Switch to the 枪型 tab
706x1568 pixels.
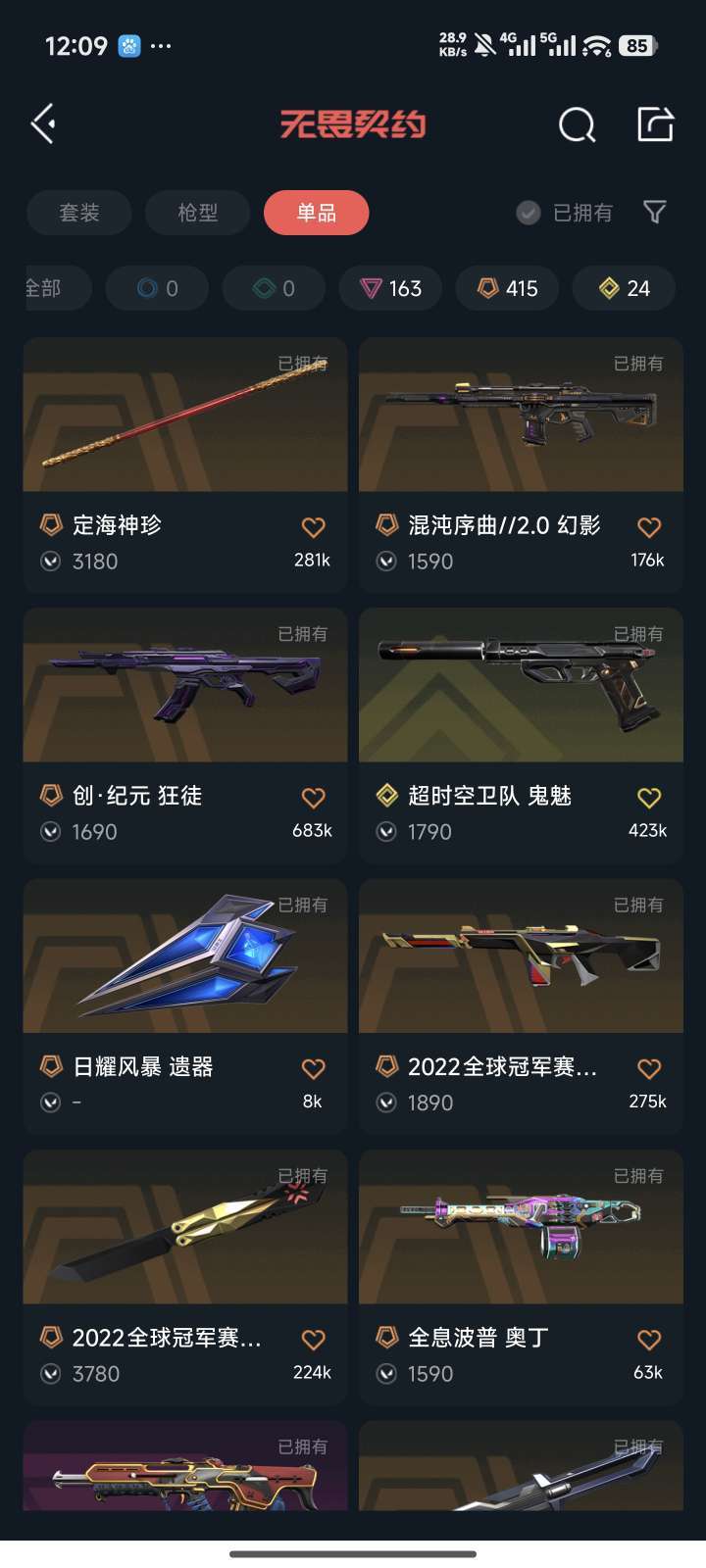pyautogui.click(x=197, y=212)
